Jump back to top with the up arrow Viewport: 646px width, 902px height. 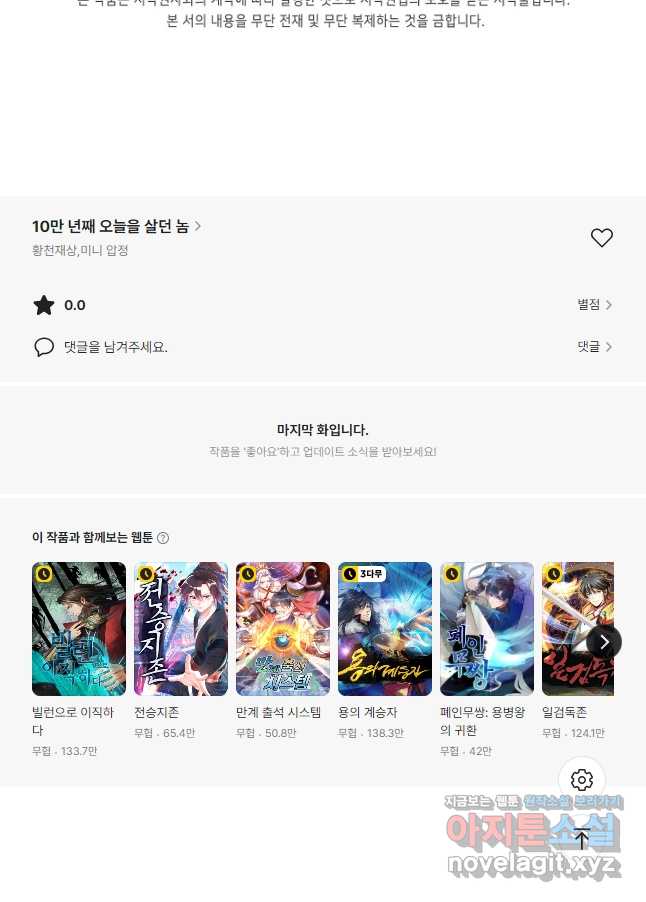tap(582, 840)
